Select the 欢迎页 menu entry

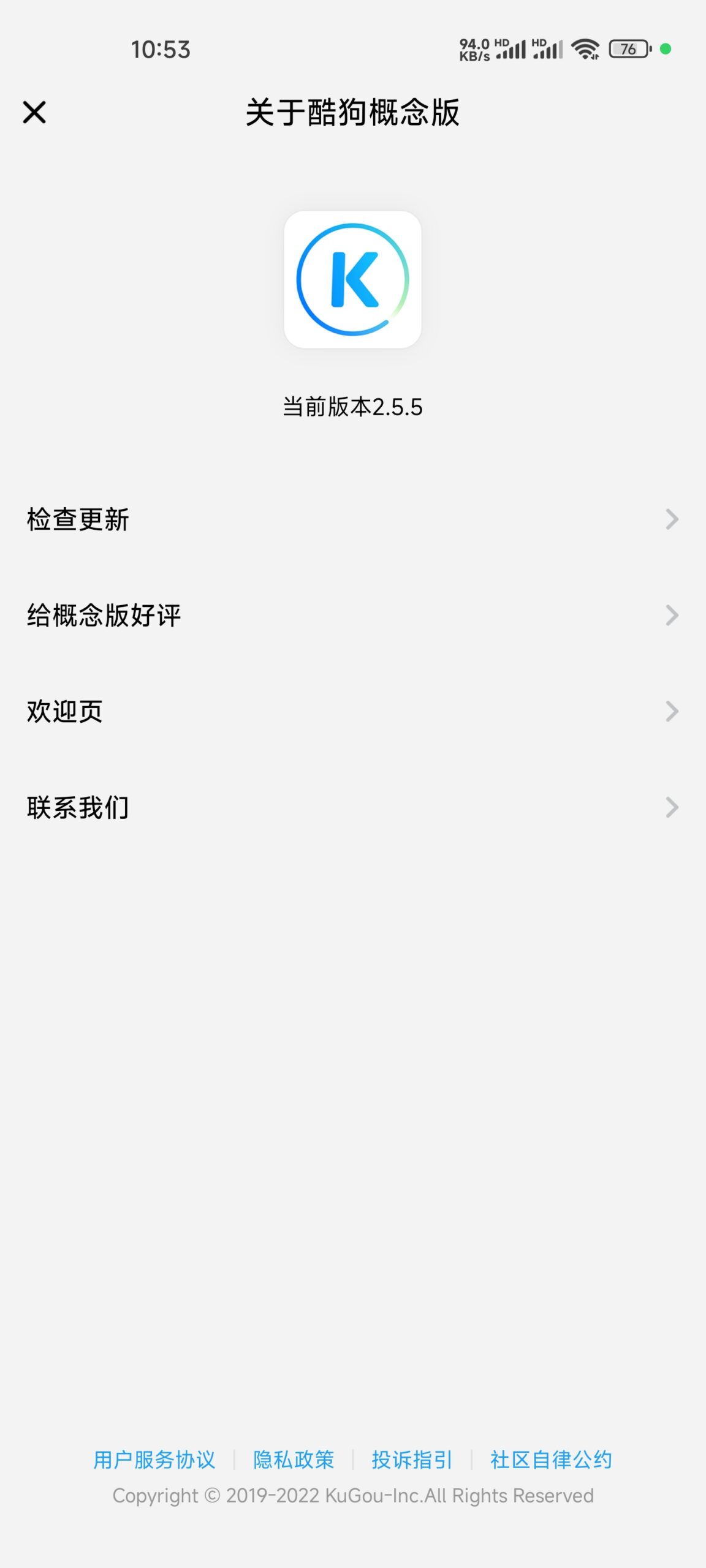[x=64, y=711]
